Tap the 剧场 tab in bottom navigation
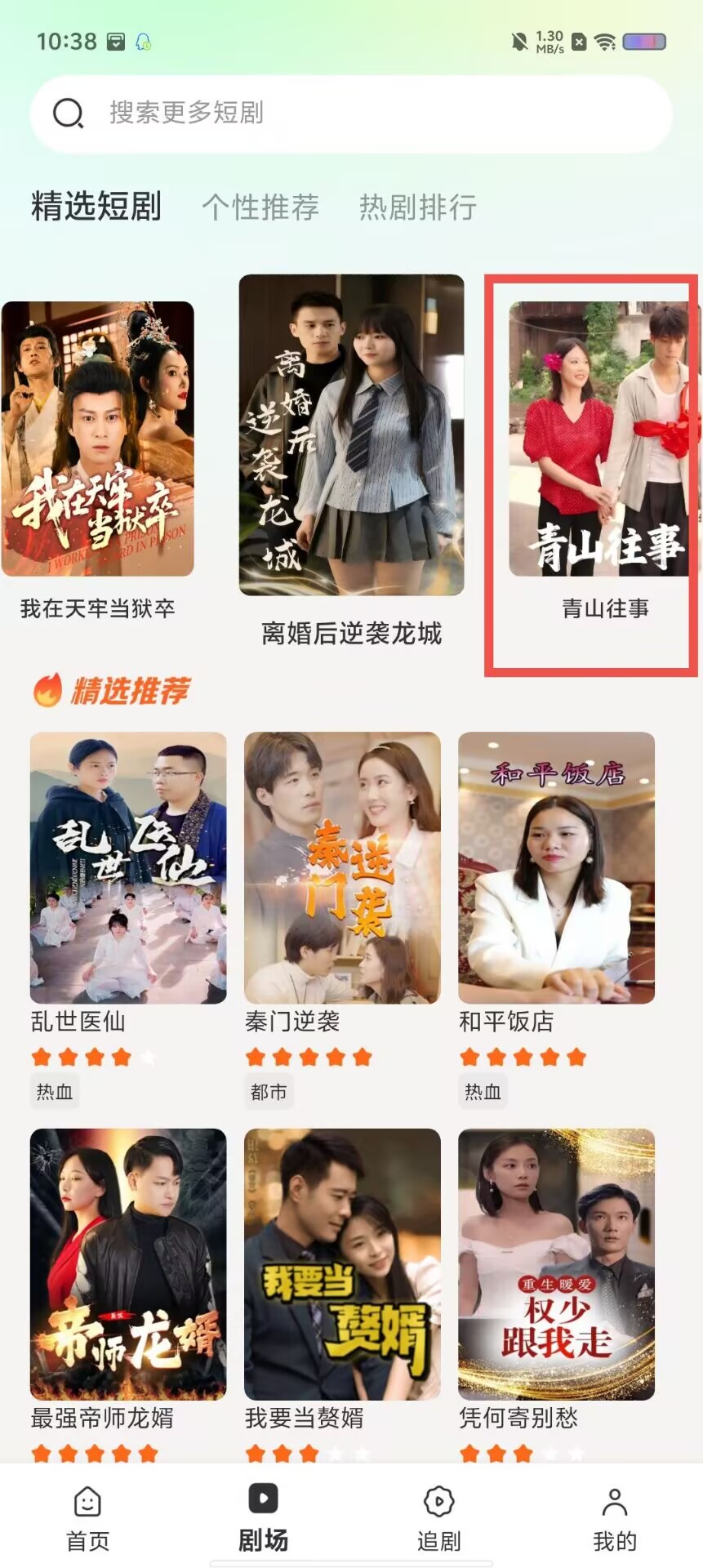The height and width of the screenshot is (1568, 703). point(263,1519)
